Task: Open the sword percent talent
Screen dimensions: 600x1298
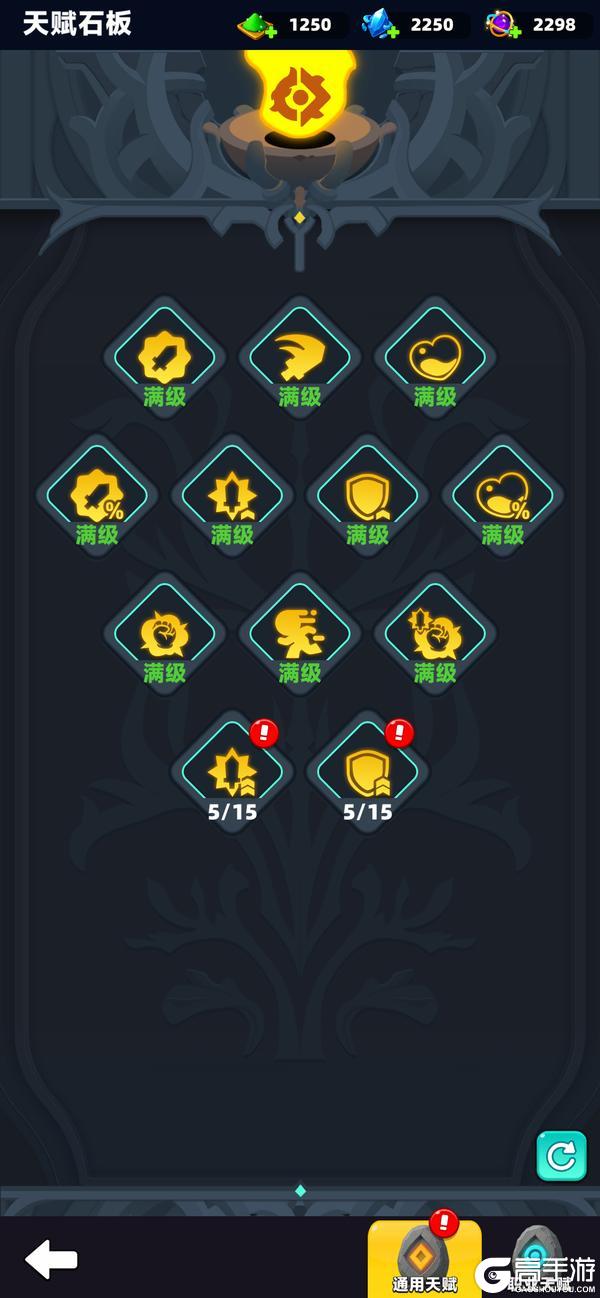Action: [97, 495]
